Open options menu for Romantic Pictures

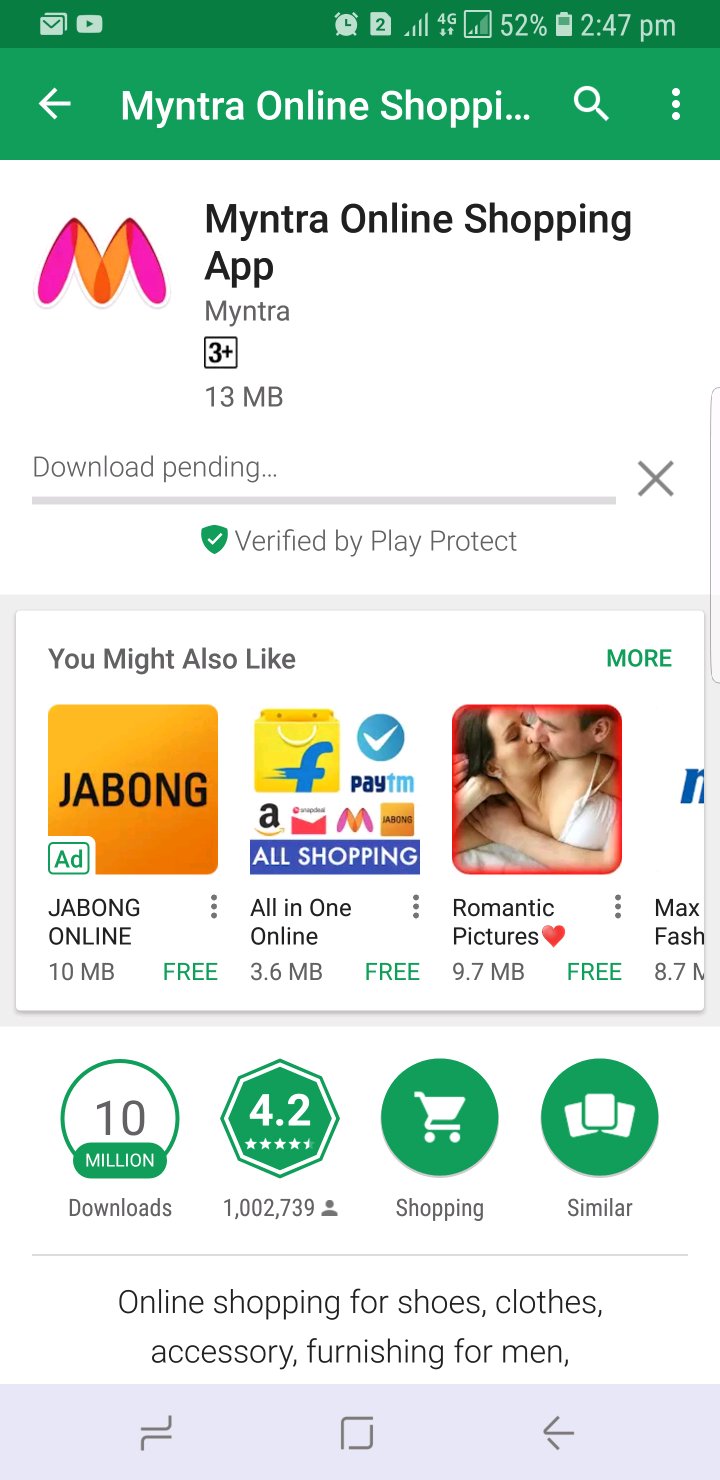tap(618, 907)
